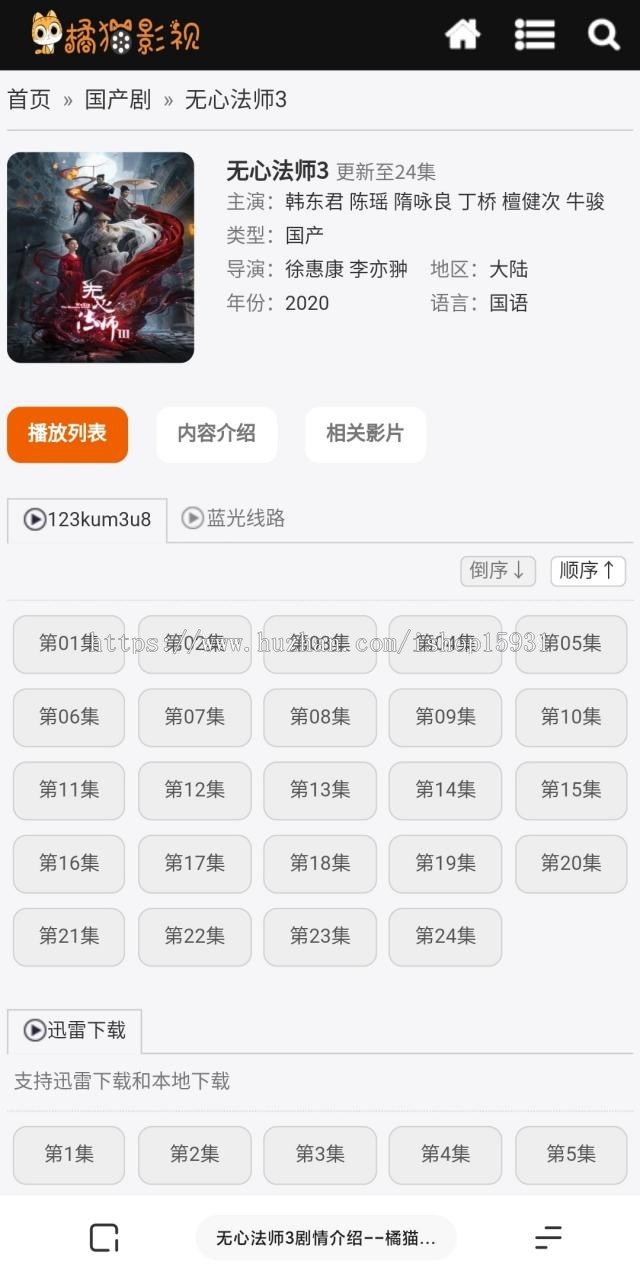Select the 123kum3u8 source tab
The height and width of the screenshot is (1280, 640).
tap(87, 520)
